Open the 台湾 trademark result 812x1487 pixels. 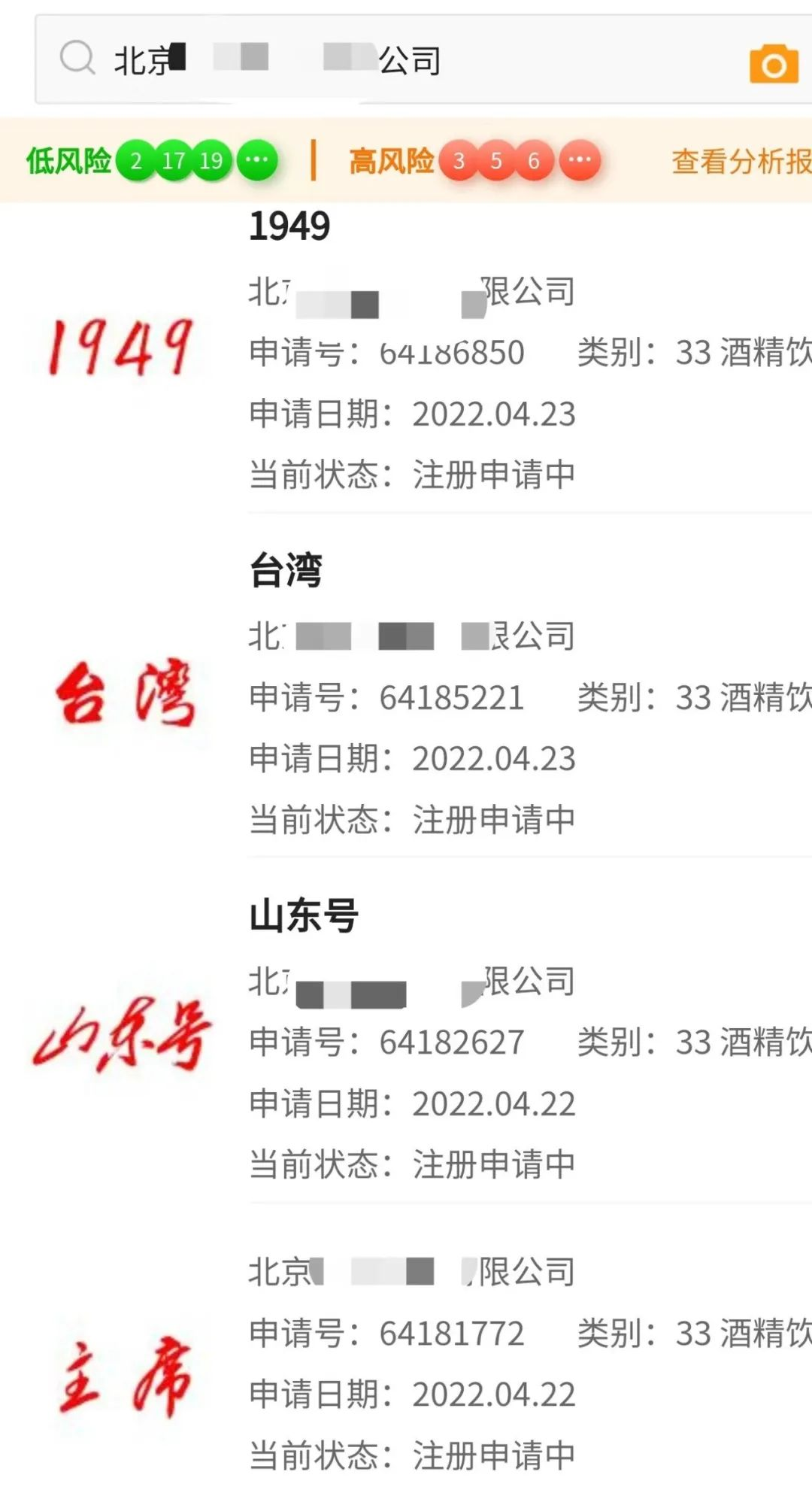pos(286,570)
